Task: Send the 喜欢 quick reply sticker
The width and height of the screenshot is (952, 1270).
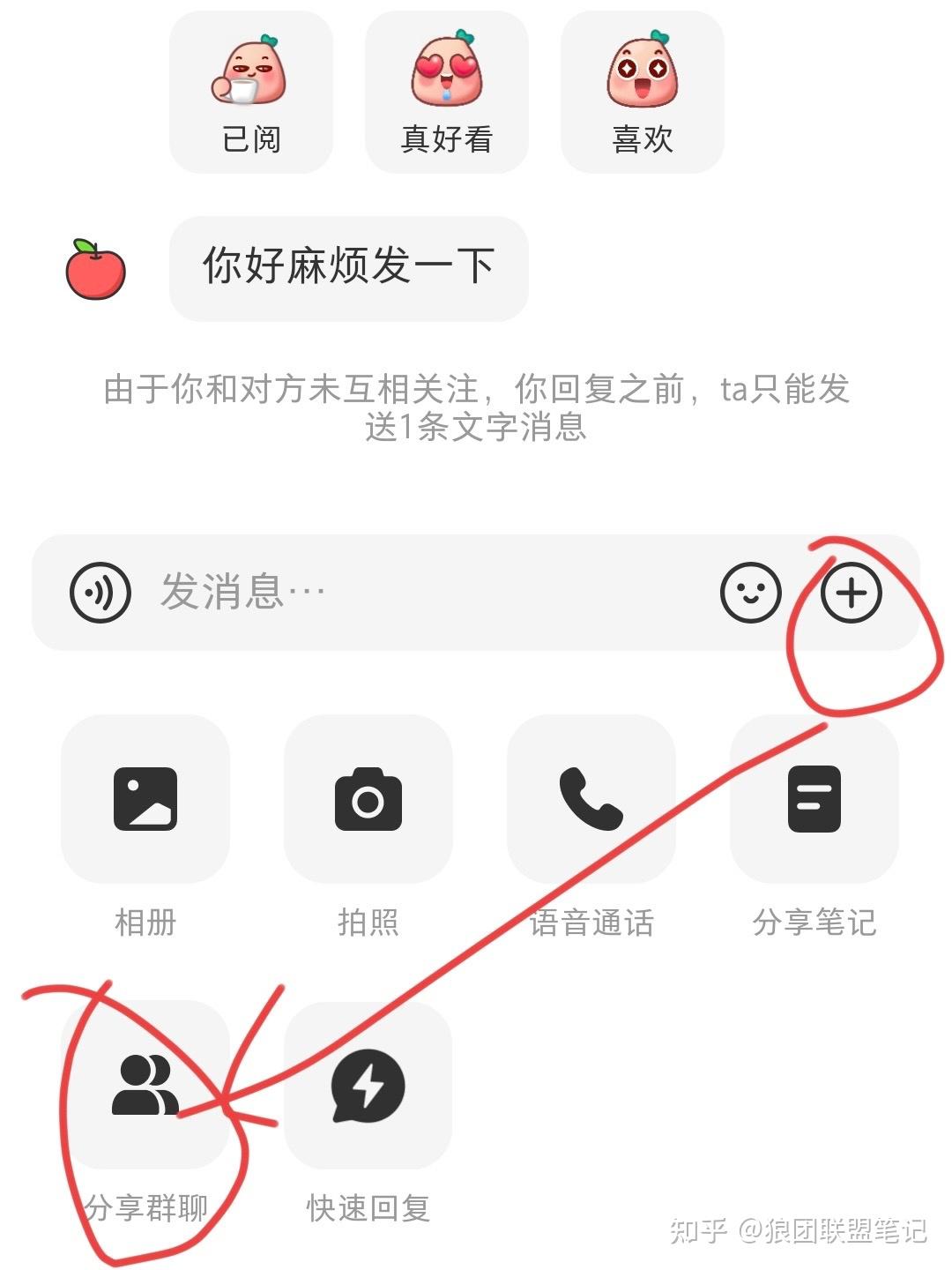Action: coord(643,93)
